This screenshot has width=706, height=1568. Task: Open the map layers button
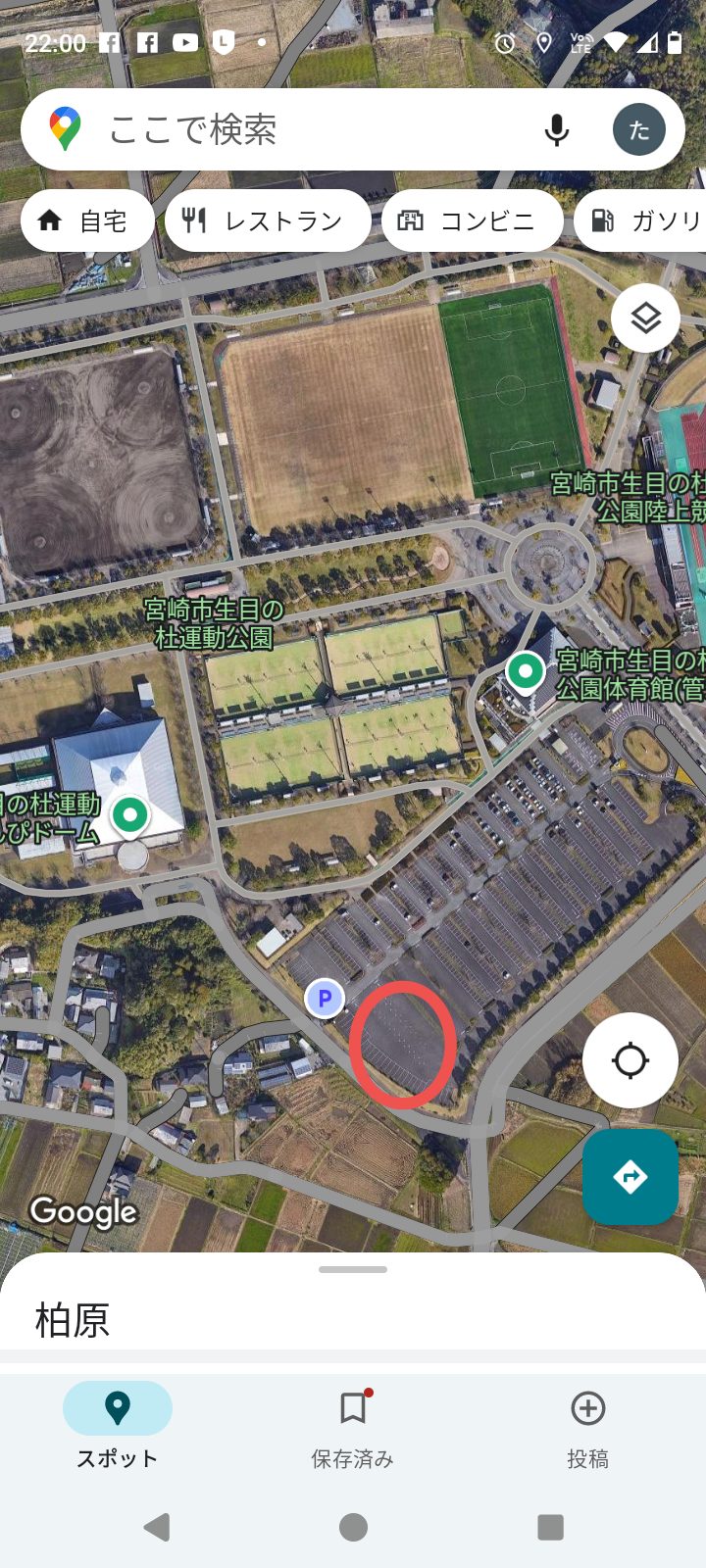[x=645, y=318]
